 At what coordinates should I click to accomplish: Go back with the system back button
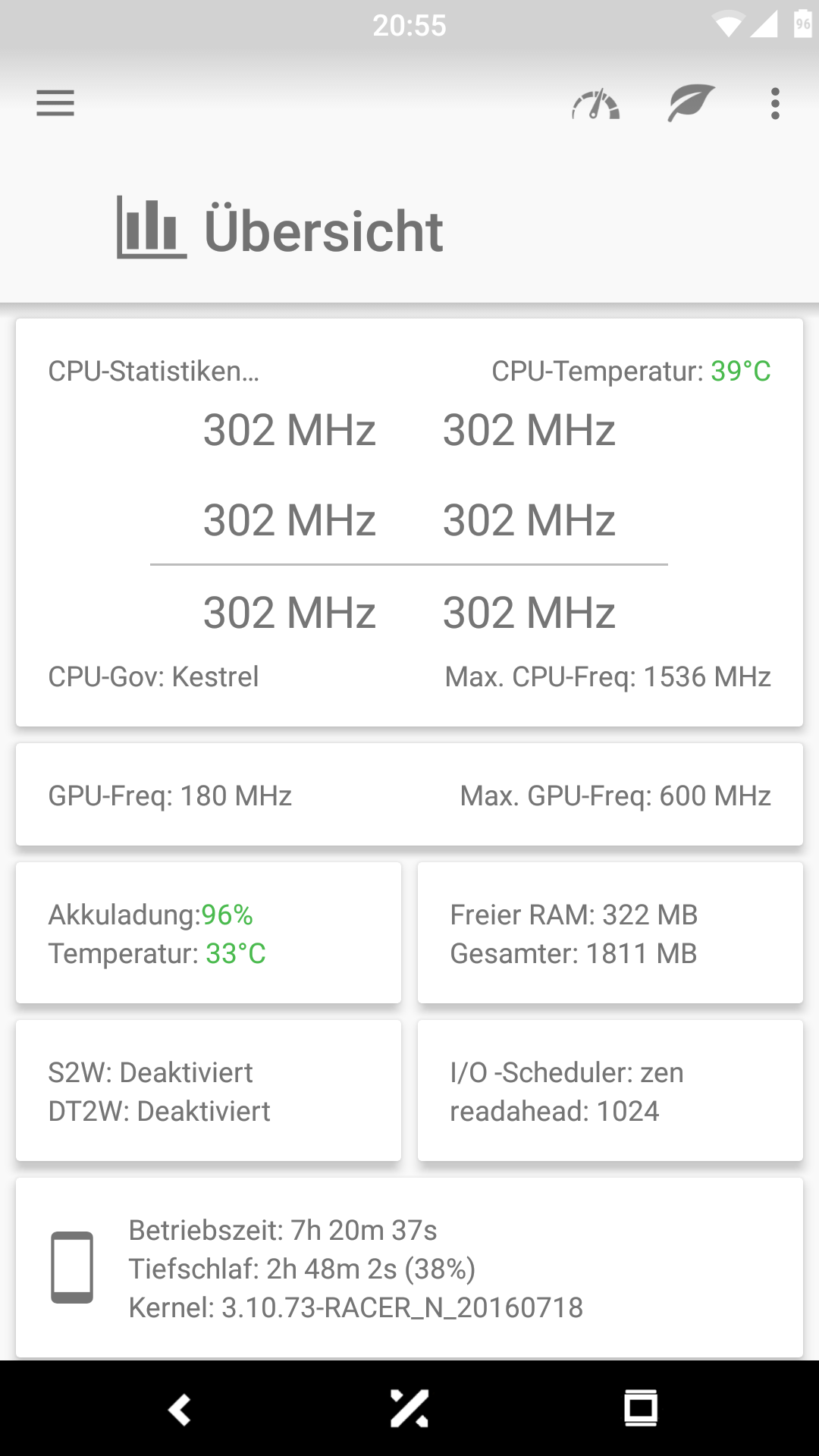180,1409
